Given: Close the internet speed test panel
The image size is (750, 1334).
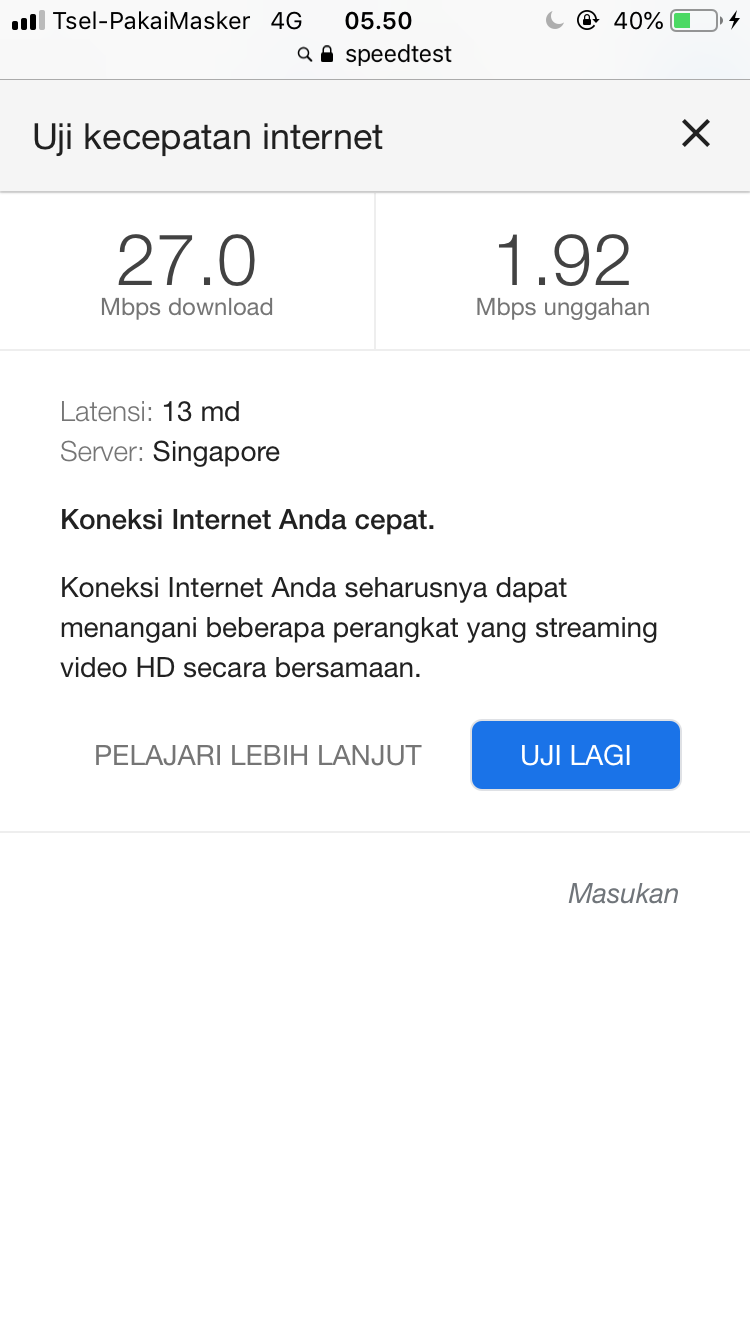Looking at the screenshot, I should click(695, 134).
